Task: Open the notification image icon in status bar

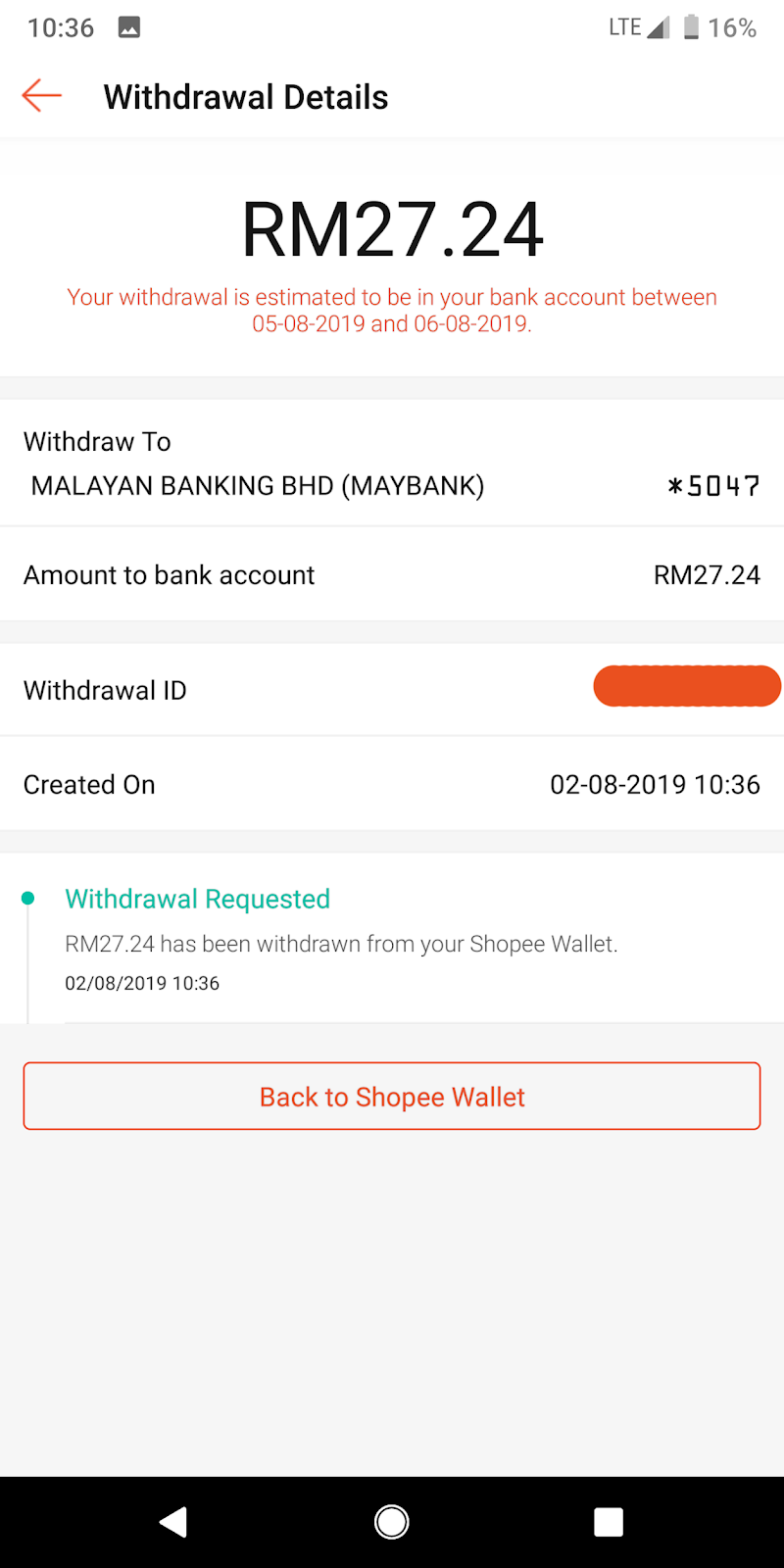Action: [130, 26]
